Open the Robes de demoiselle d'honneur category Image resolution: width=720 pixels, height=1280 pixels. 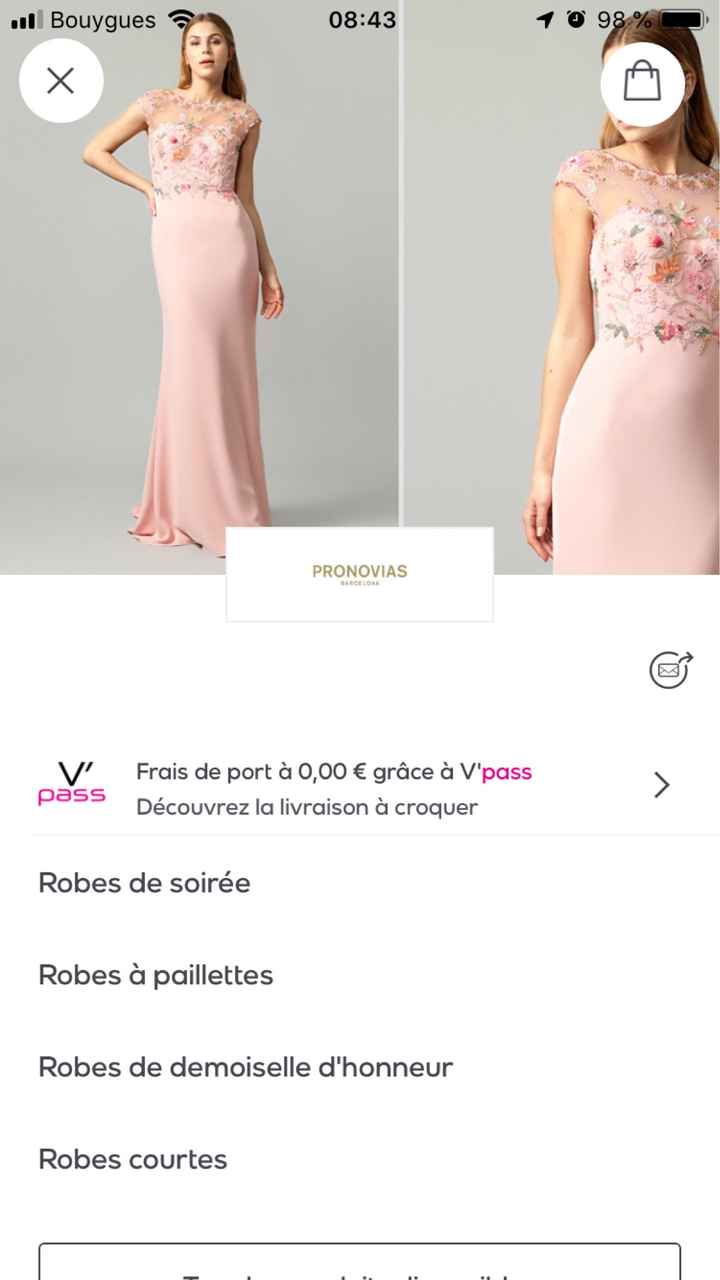(245, 1067)
